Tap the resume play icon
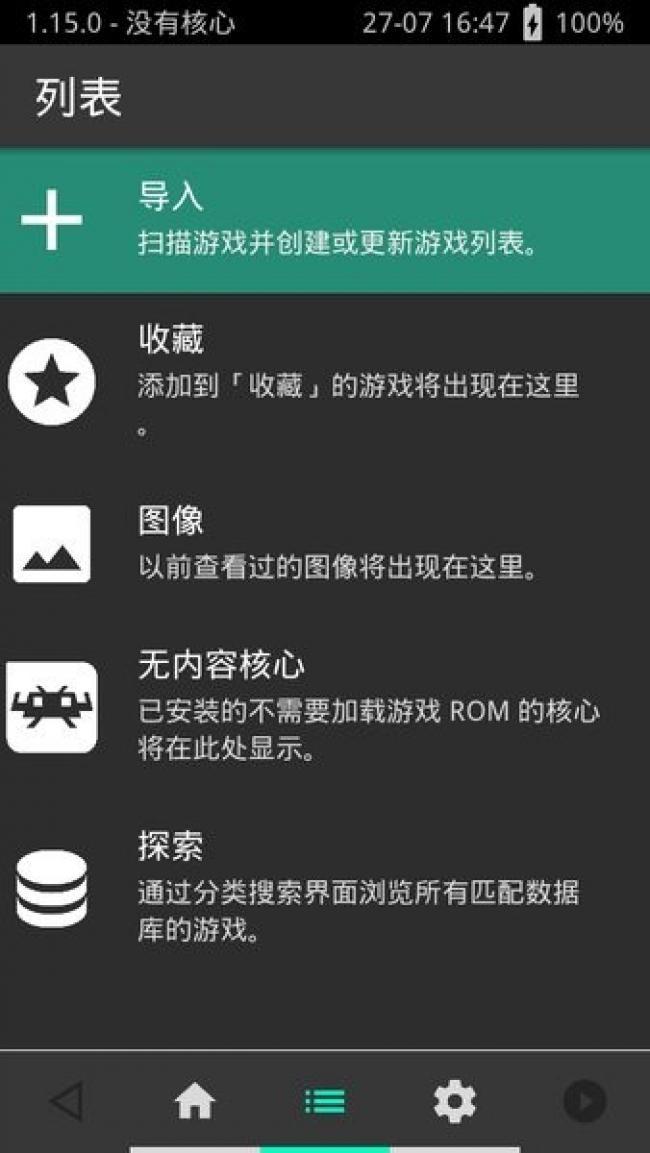 [585, 1102]
